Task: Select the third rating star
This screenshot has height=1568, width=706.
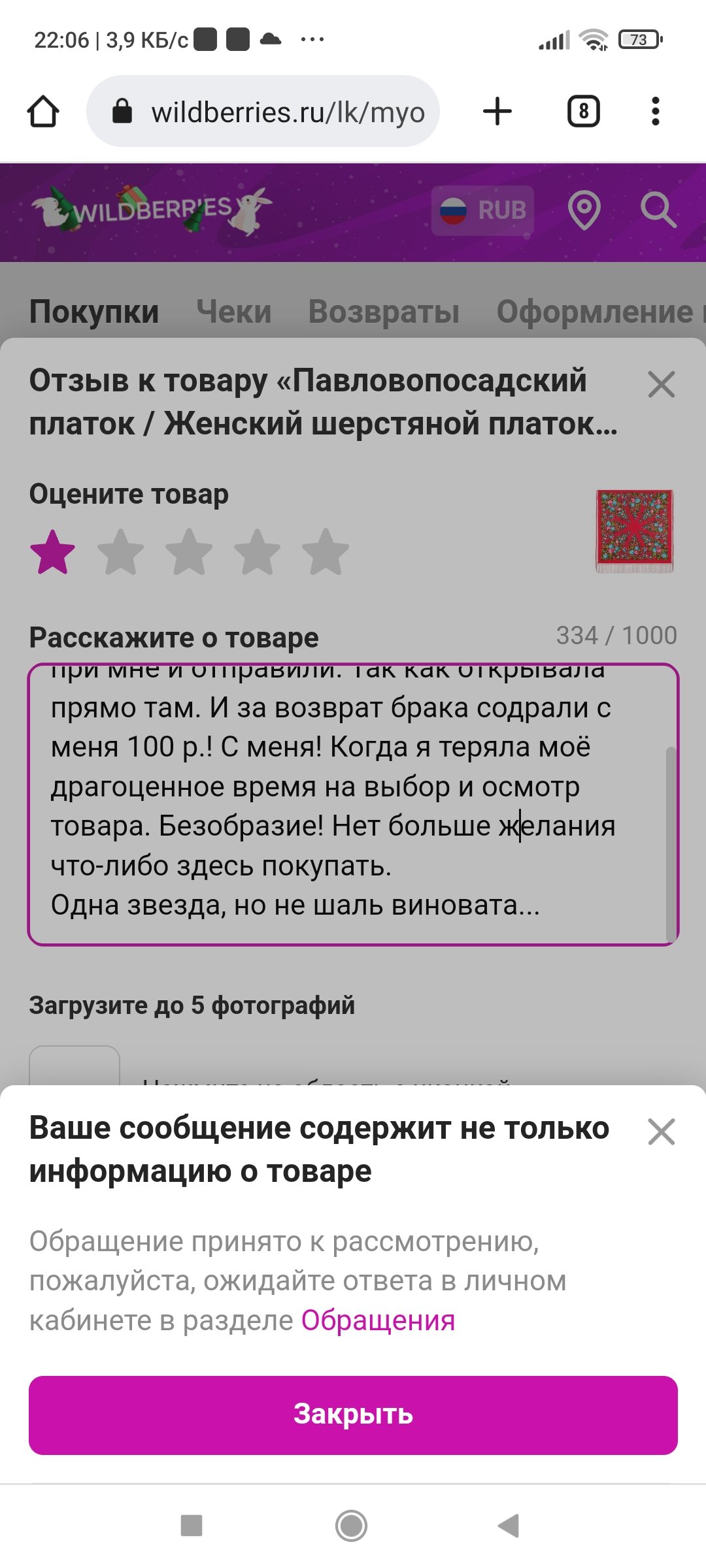Action: pos(189,552)
